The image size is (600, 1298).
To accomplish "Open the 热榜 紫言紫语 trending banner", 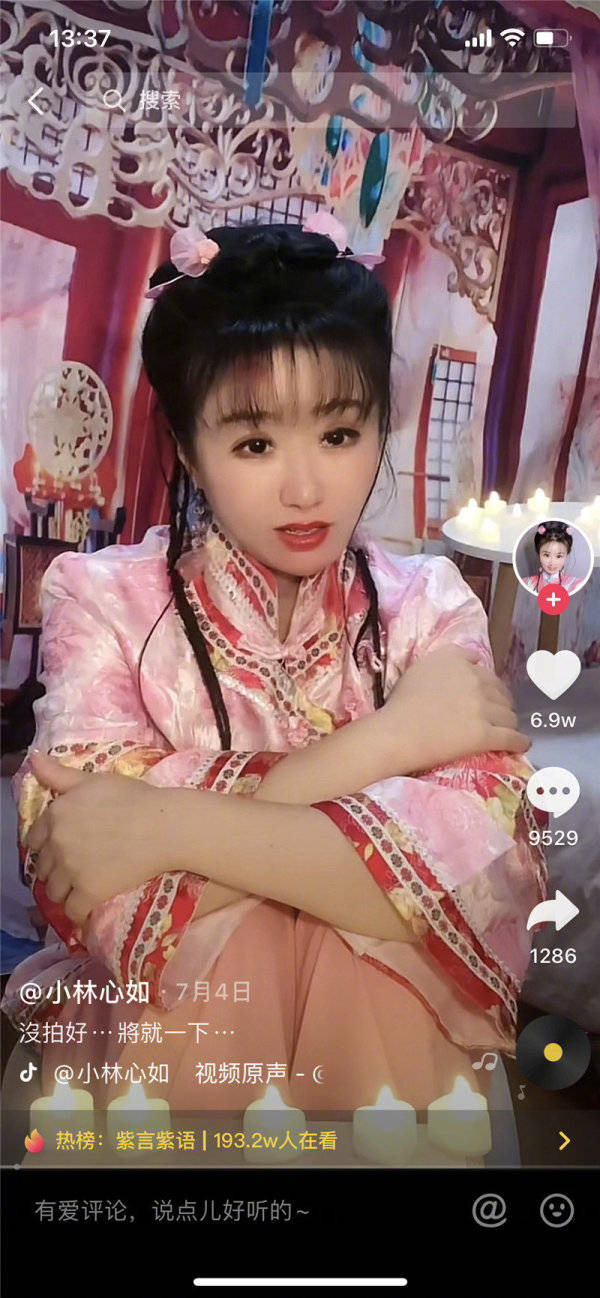I will pyautogui.click(x=300, y=1140).
